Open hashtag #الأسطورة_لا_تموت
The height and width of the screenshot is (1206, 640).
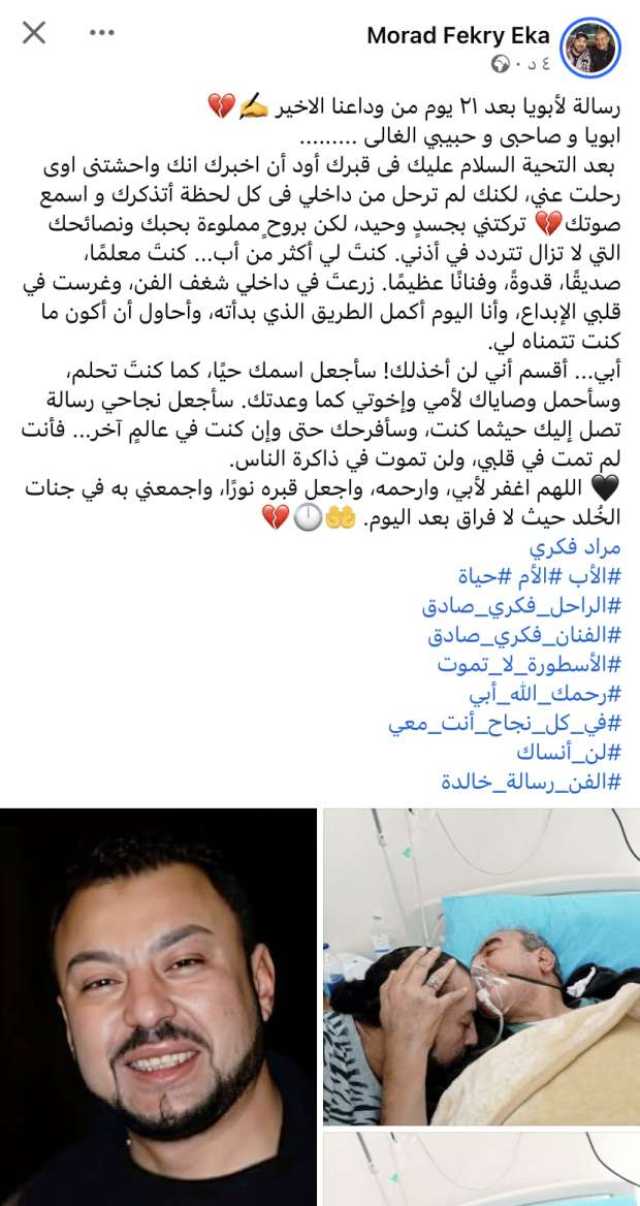pyautogui.click(x=529, y=664)
